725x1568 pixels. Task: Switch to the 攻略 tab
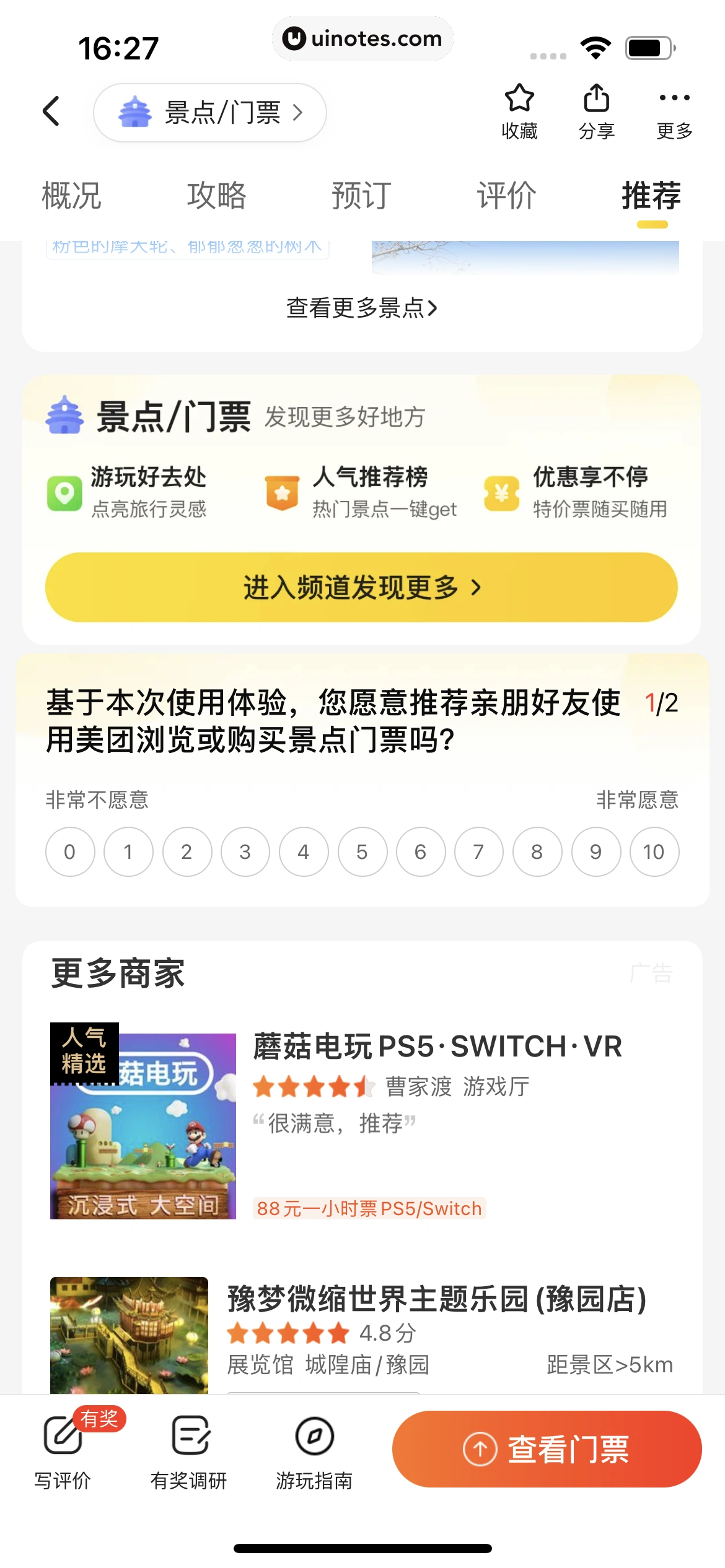pos(216,196)
